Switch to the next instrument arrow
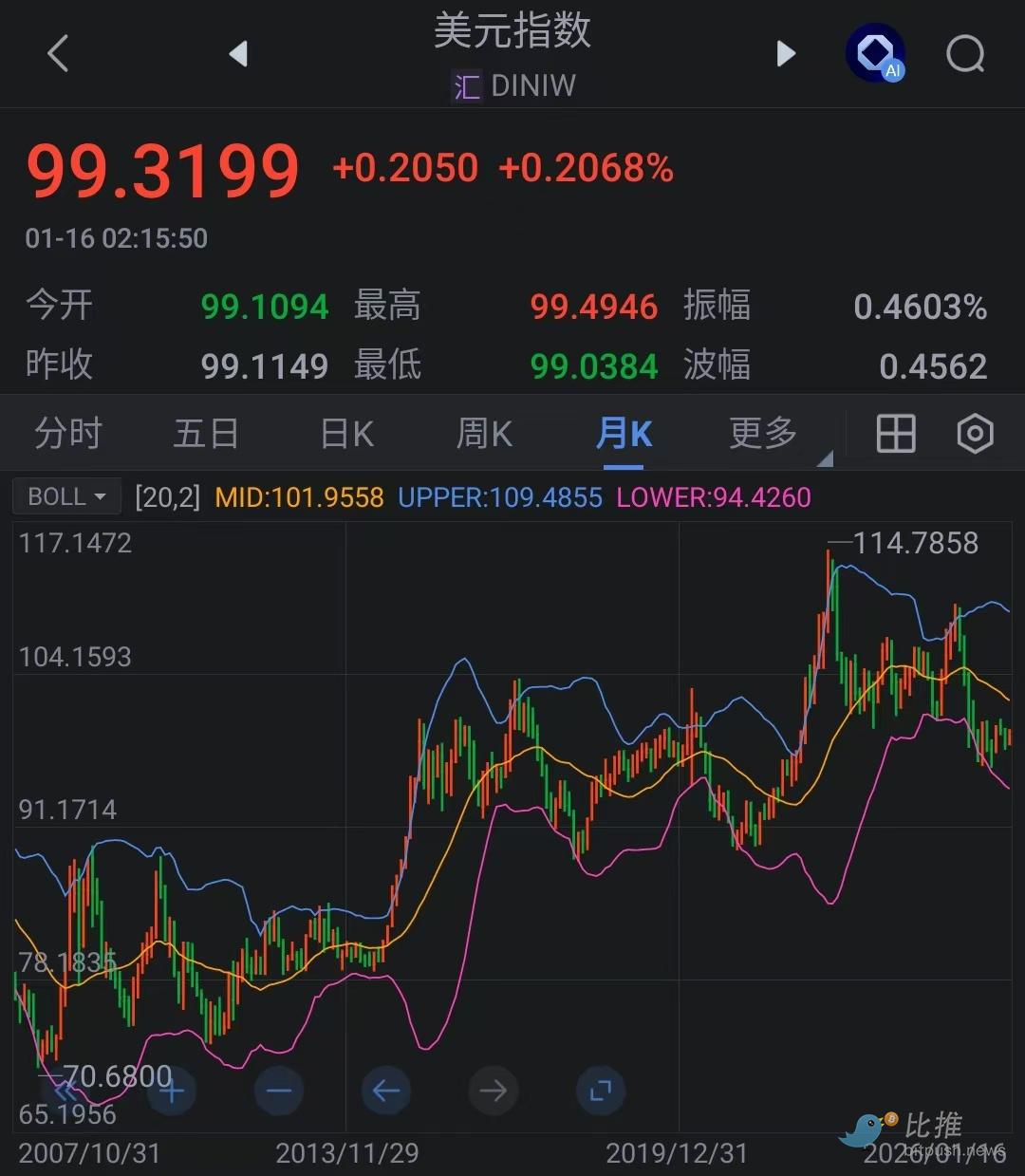Screen dimensions: 1025x1176 coord(786,54)
